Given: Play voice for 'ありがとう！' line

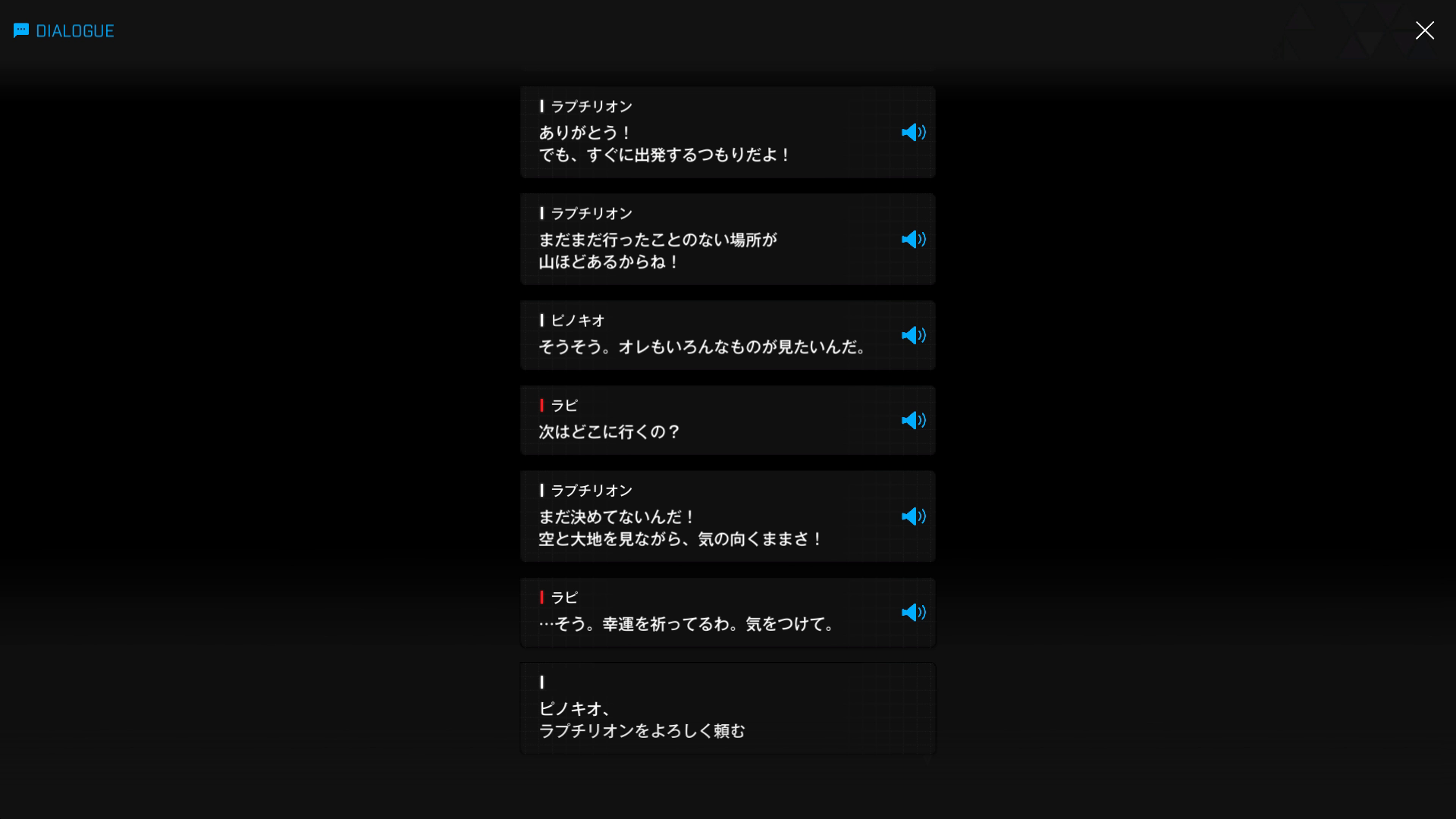Looking at the screenshot, I should 913,133.
